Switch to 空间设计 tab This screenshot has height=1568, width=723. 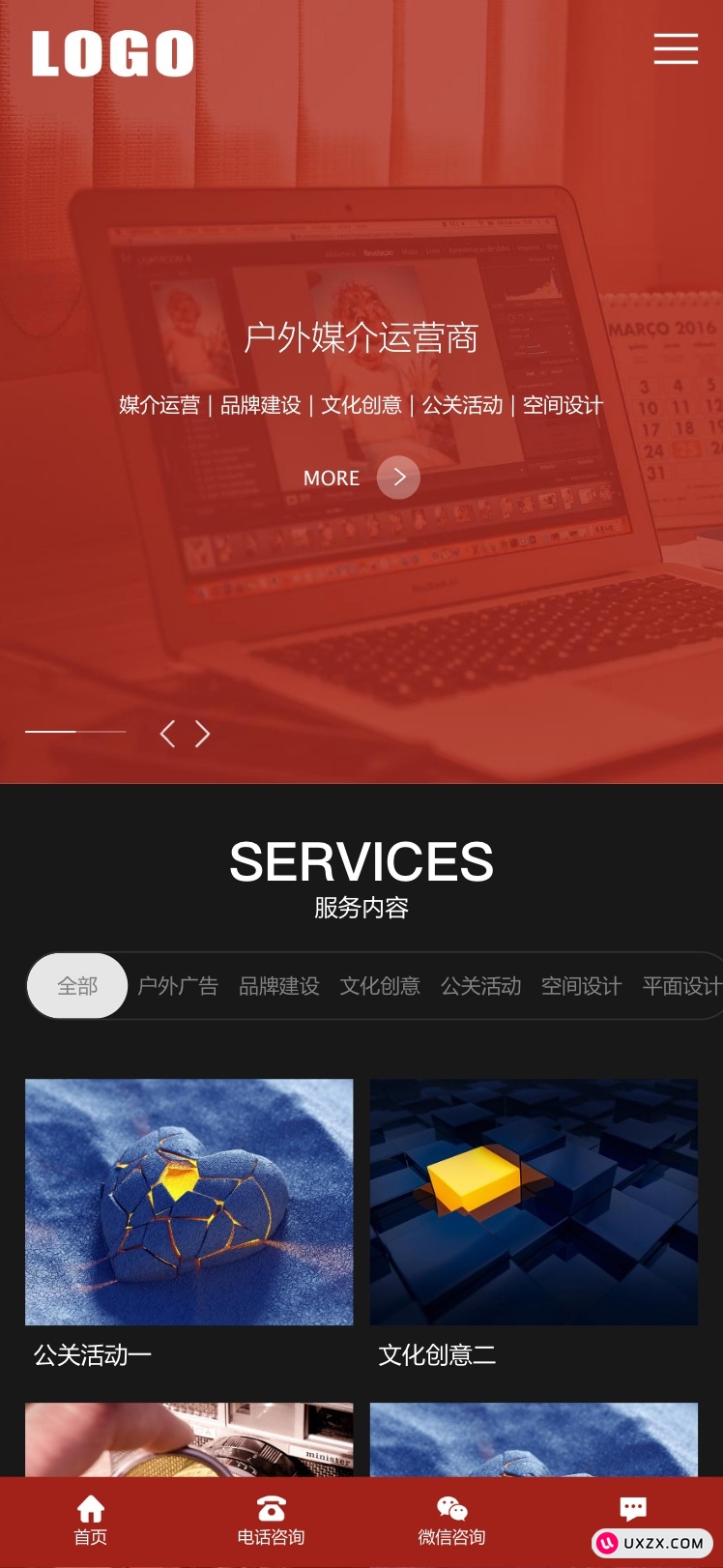point(581,986)
